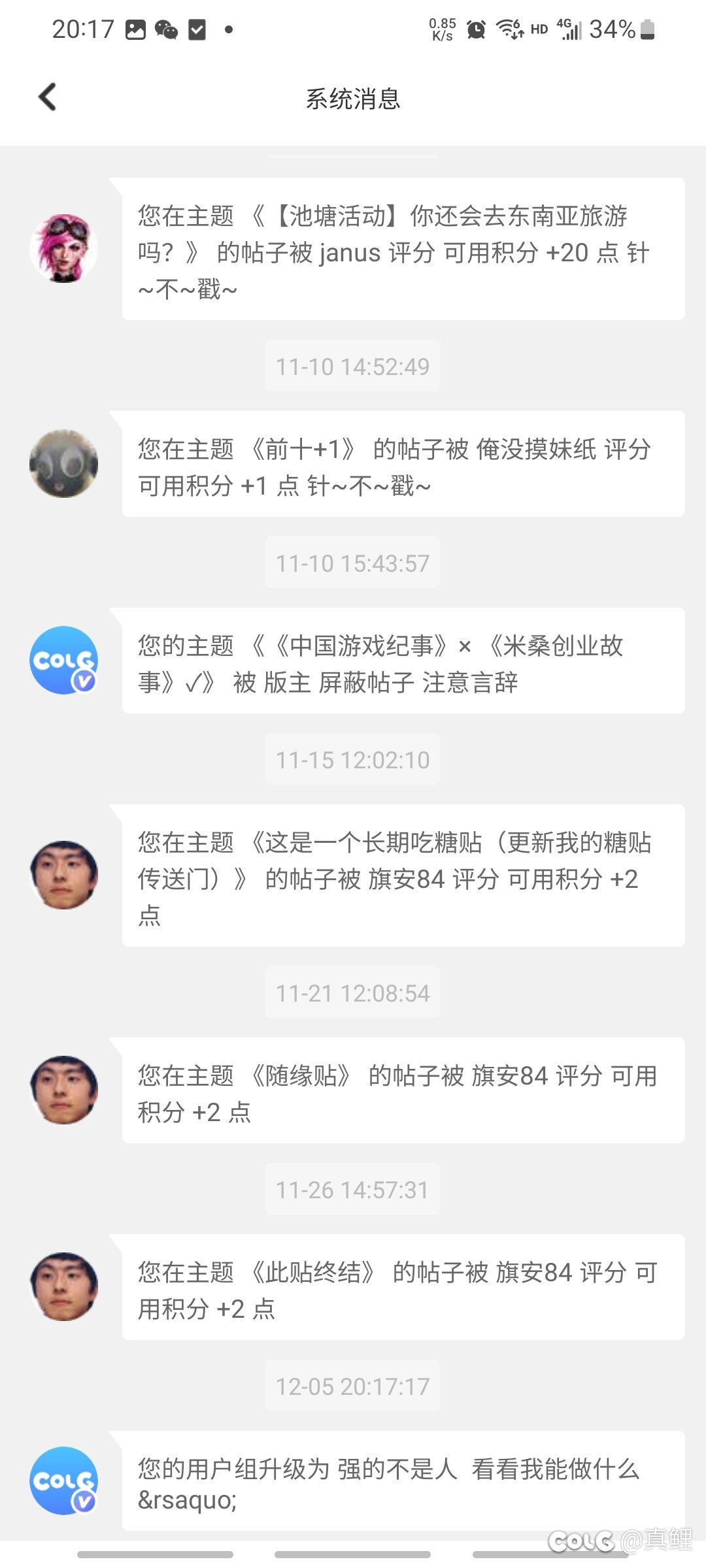The width and height of the screenshot is (706, 1568).
Task: Open the 长期吃糖贴 rating message
Action: coord(403,875)
